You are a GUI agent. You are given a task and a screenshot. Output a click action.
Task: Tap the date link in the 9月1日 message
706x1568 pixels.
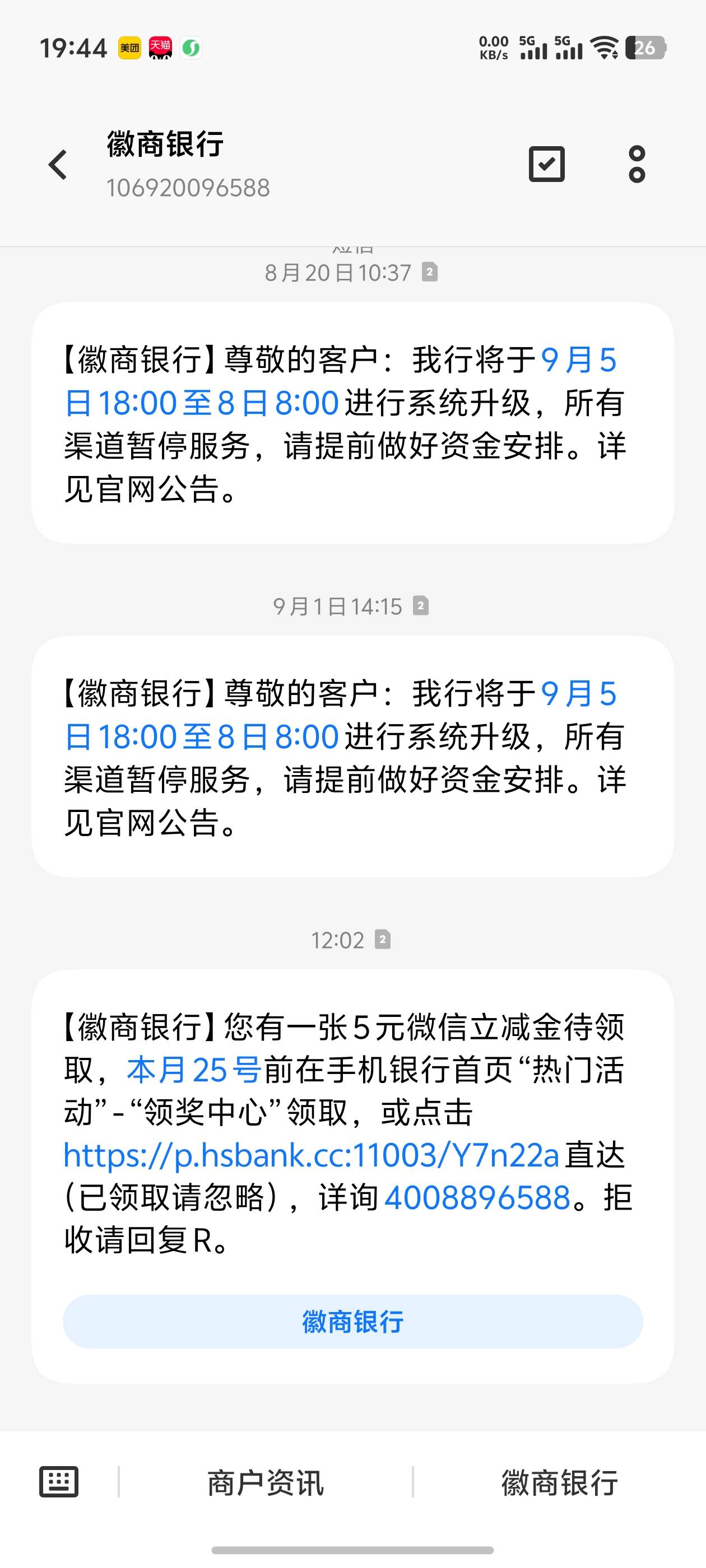[341, 715]
